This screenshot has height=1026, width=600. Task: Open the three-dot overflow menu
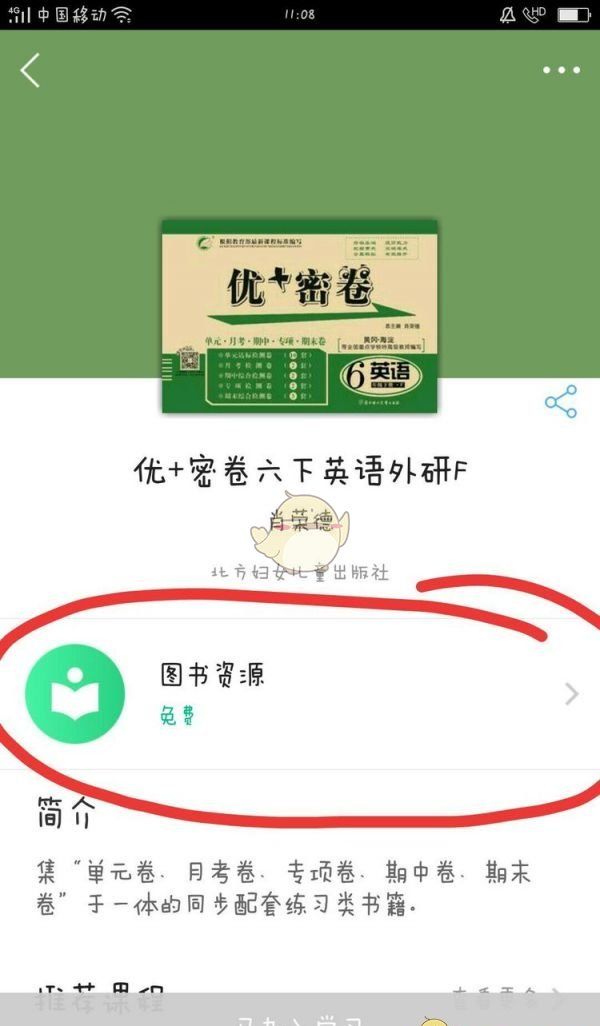click(x=561, y=70)
